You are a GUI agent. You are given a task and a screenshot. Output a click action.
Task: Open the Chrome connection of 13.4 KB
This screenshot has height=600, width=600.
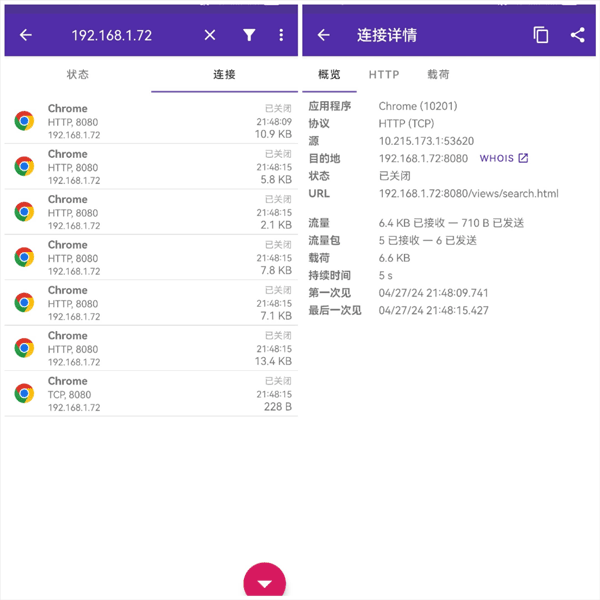(152, 348)
